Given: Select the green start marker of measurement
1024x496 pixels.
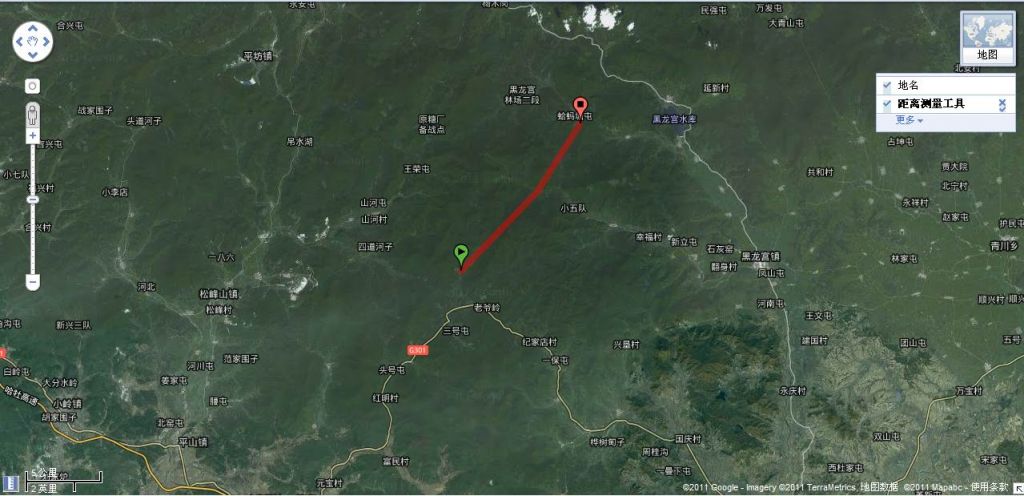Looking at the screenshot, I should (x=461, y=256).
